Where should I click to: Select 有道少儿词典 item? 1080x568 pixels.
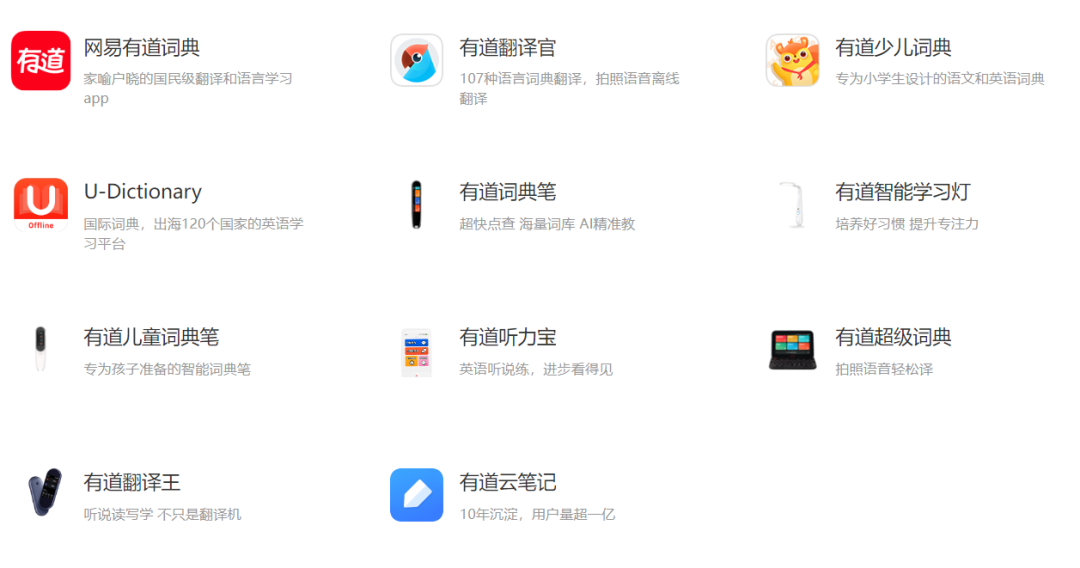coord(893,48)
